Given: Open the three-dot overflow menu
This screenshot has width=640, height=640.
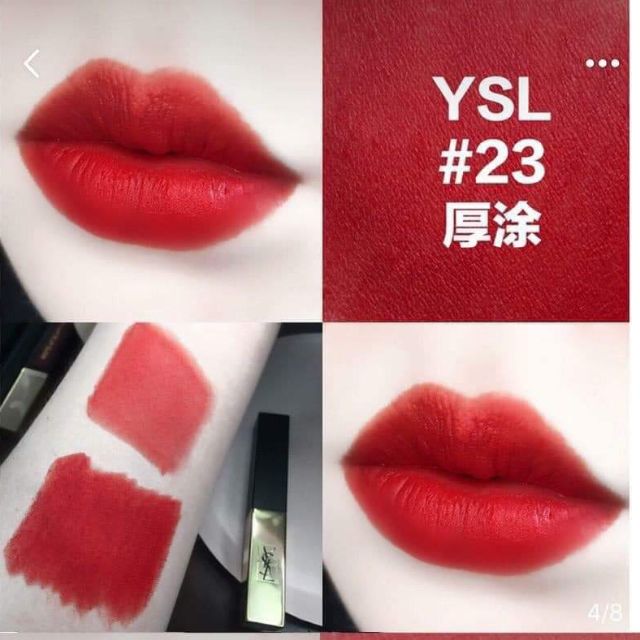Looking at the screenshot, I should (x=602, y=63).
